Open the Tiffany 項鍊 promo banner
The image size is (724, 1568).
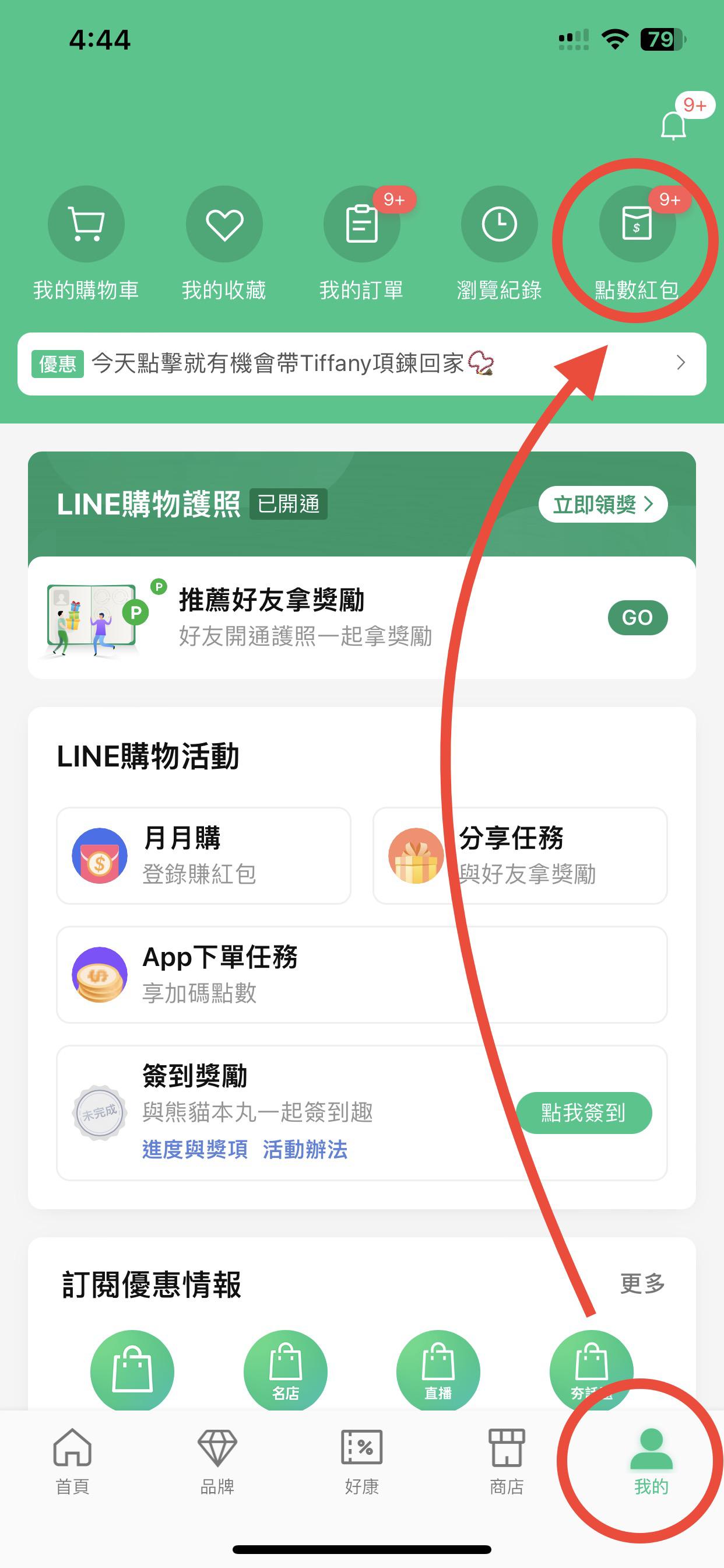(x=361, y=363)
